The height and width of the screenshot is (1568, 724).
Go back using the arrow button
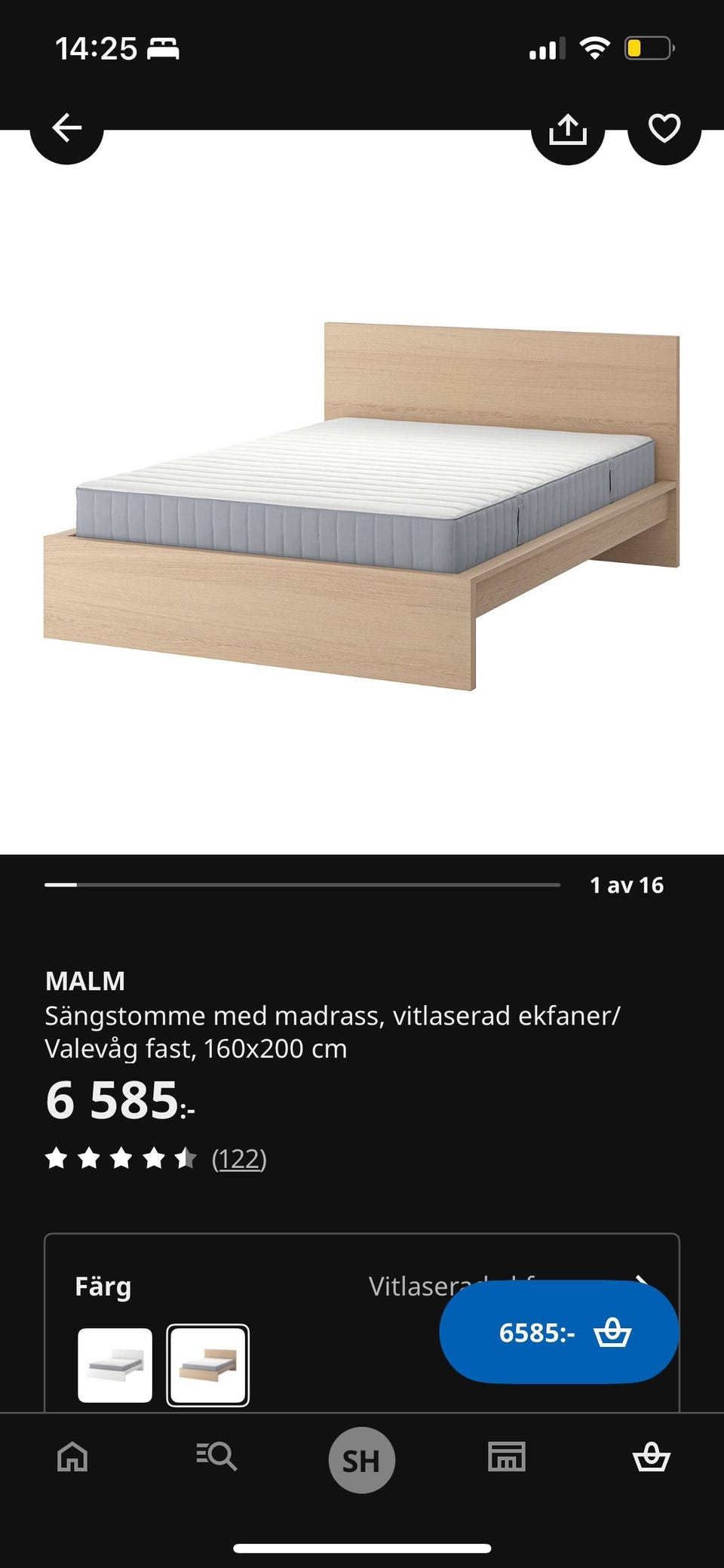(x=66, y=128)
